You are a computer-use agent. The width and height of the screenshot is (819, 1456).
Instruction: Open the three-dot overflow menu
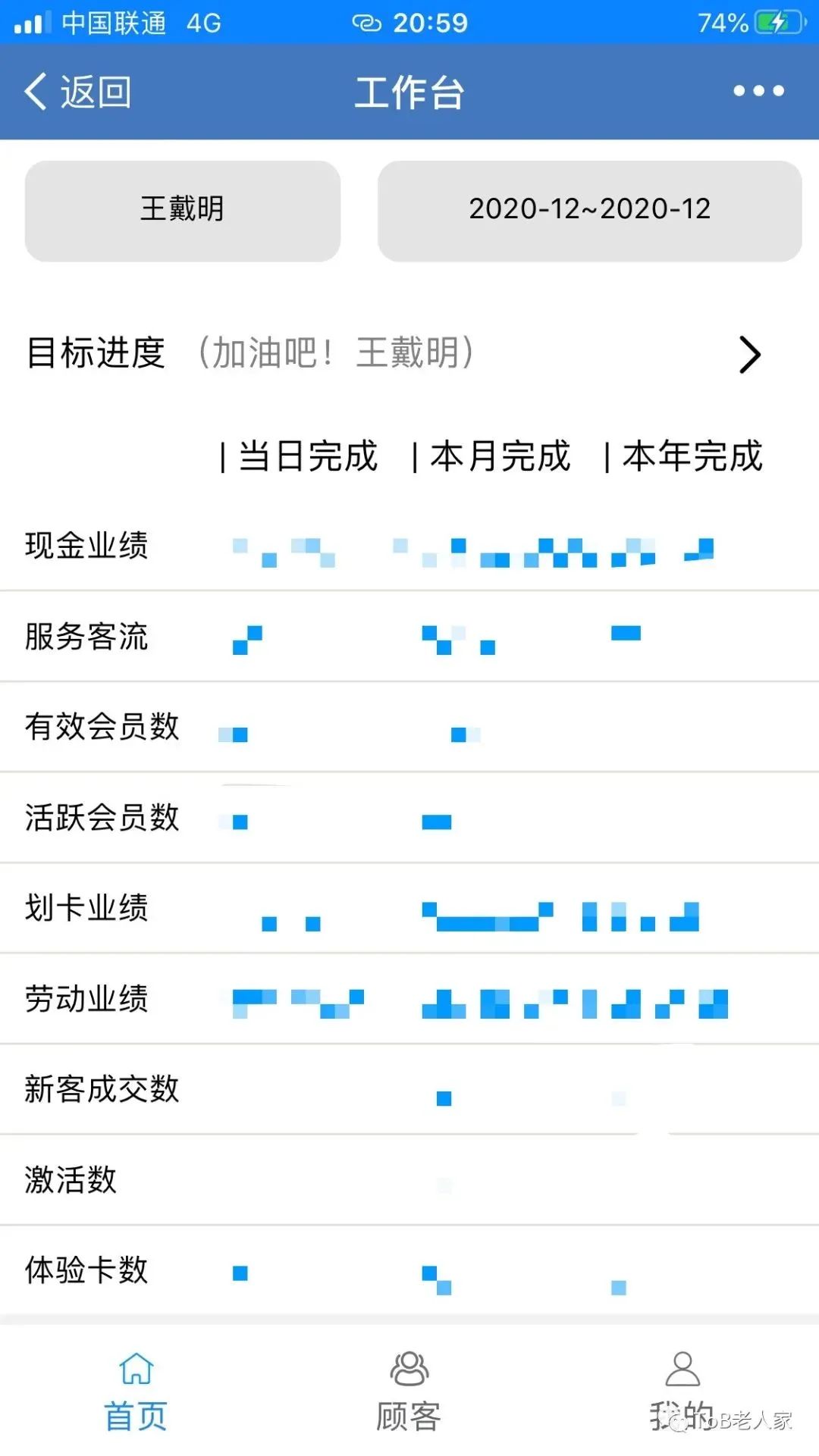click(758, 92)
